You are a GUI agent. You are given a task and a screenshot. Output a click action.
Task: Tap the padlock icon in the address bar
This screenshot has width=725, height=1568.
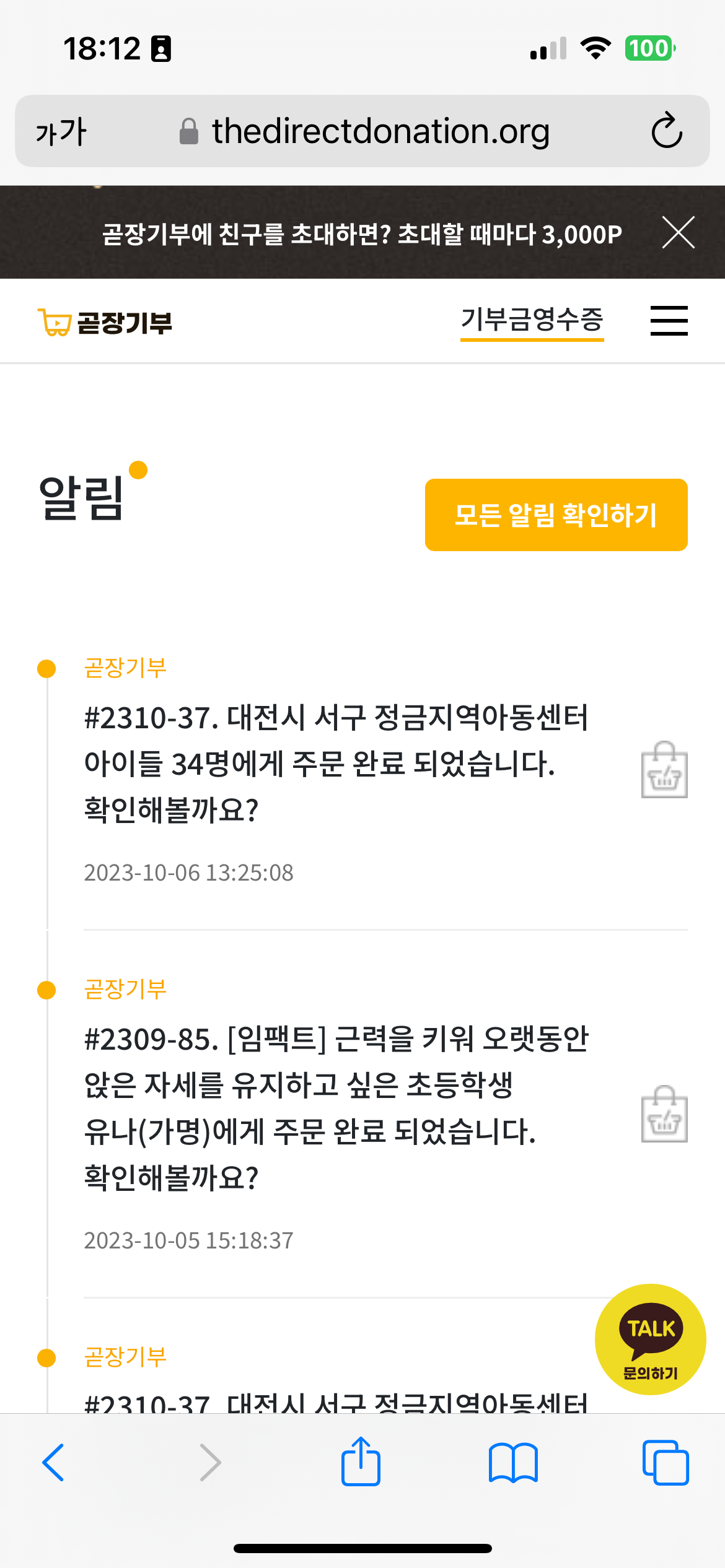tap(188, 131)
